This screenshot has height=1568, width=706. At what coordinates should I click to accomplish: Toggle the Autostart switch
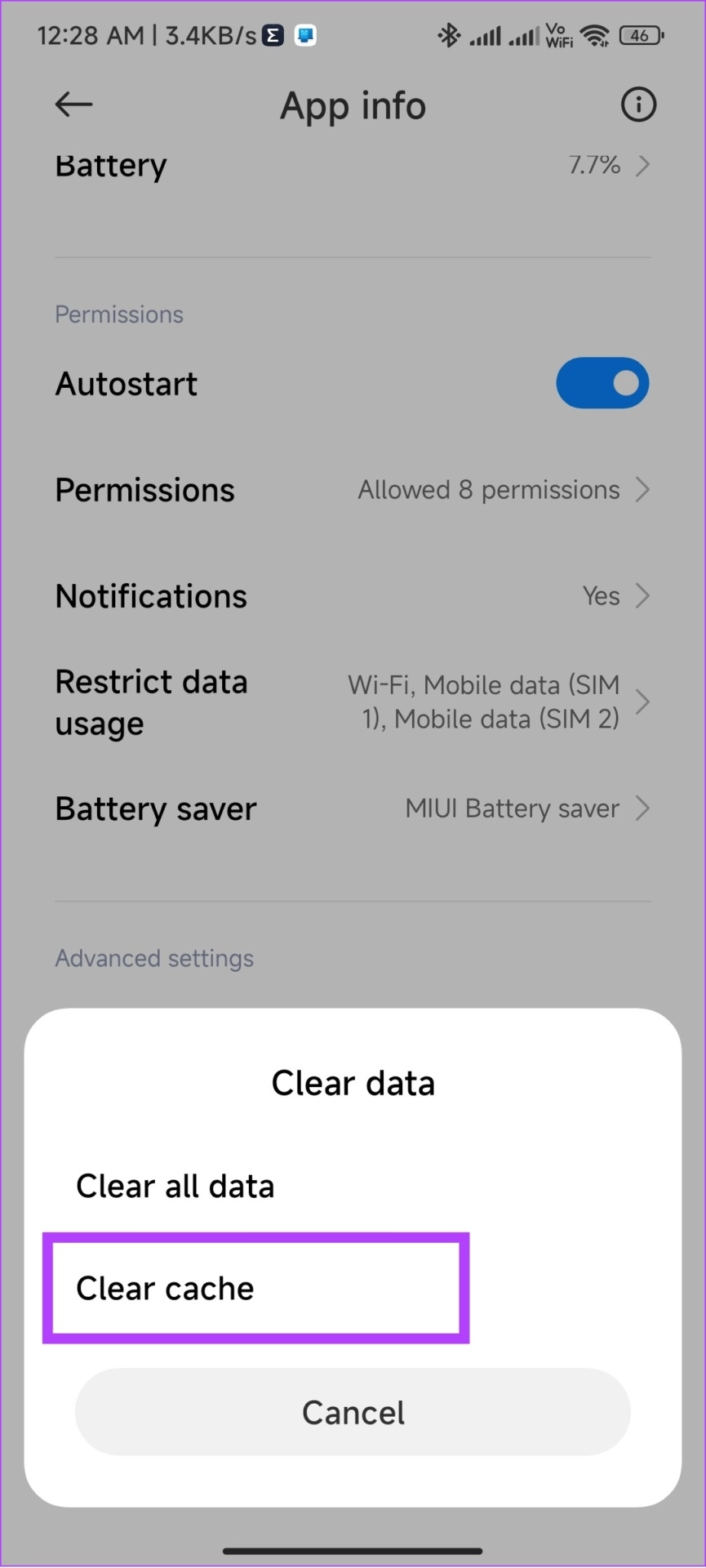tap(602, 383)
